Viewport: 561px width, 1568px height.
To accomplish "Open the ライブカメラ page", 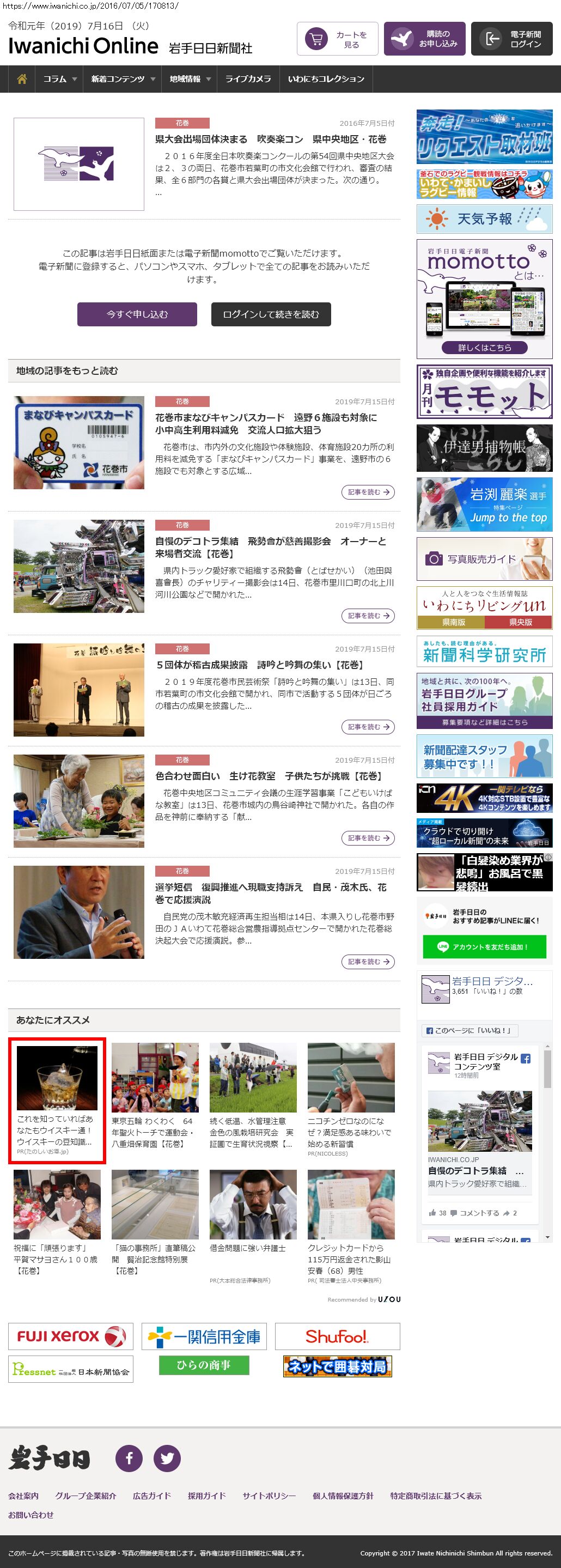I will click(x=248, y=79).
